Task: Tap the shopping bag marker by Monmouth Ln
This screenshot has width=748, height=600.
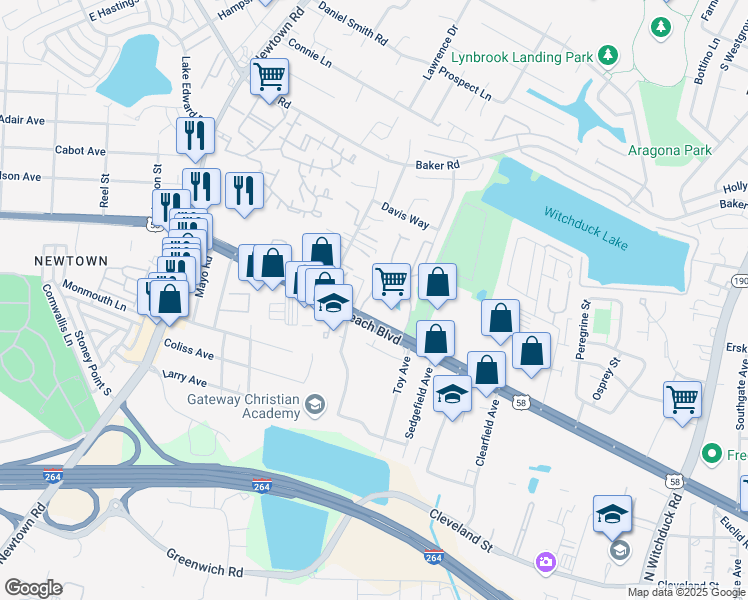Action: click(171, 298)
